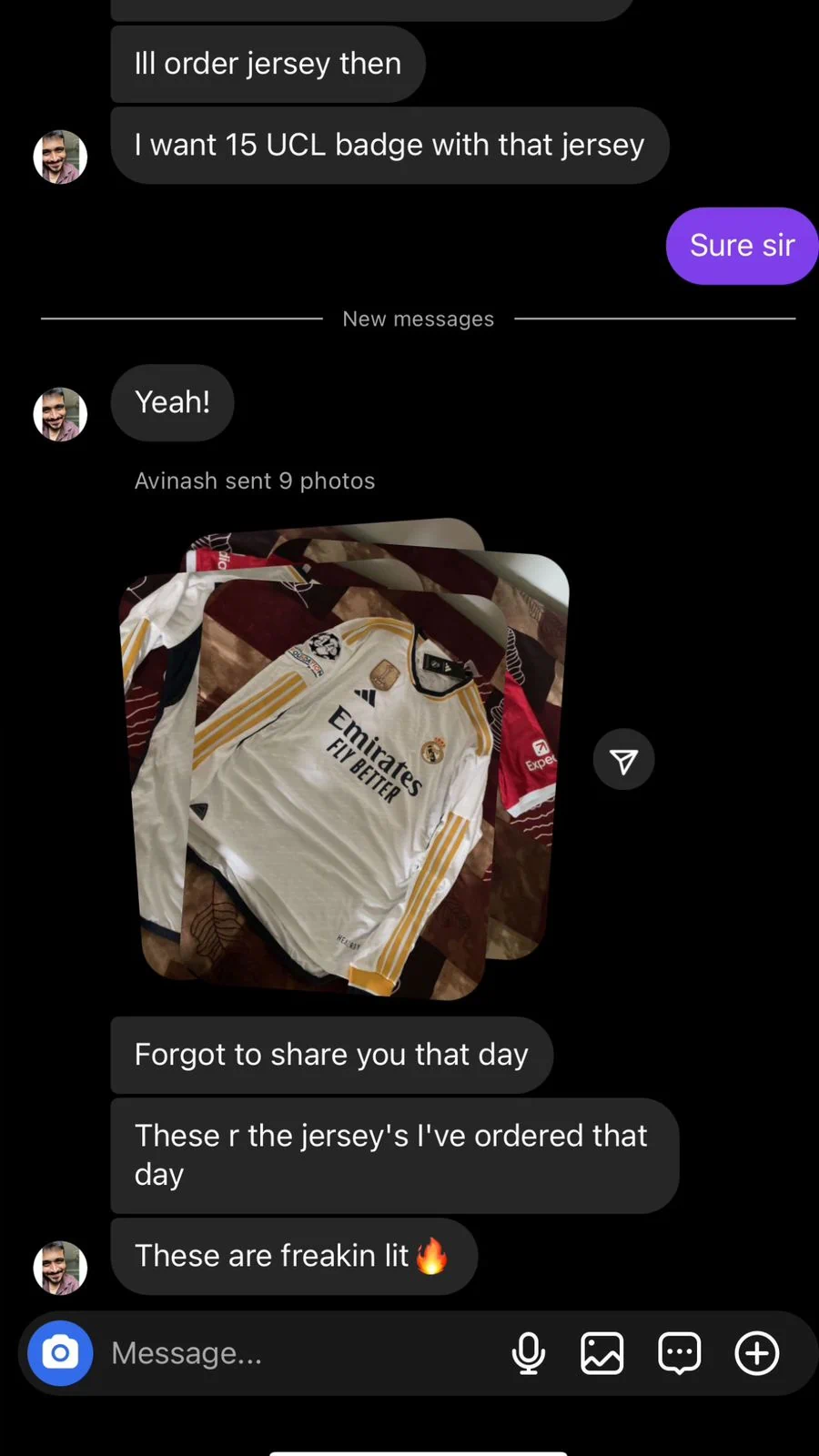Open the sticker and GIF picker
Viewport: 819px width, 1456px height.
tap(680, 1353)
